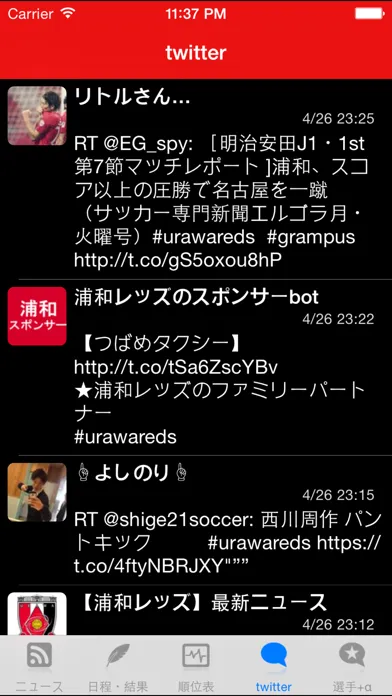Open the 選手+α tab
The height and width of the screenshot is (696, 392).
(352, 666)
